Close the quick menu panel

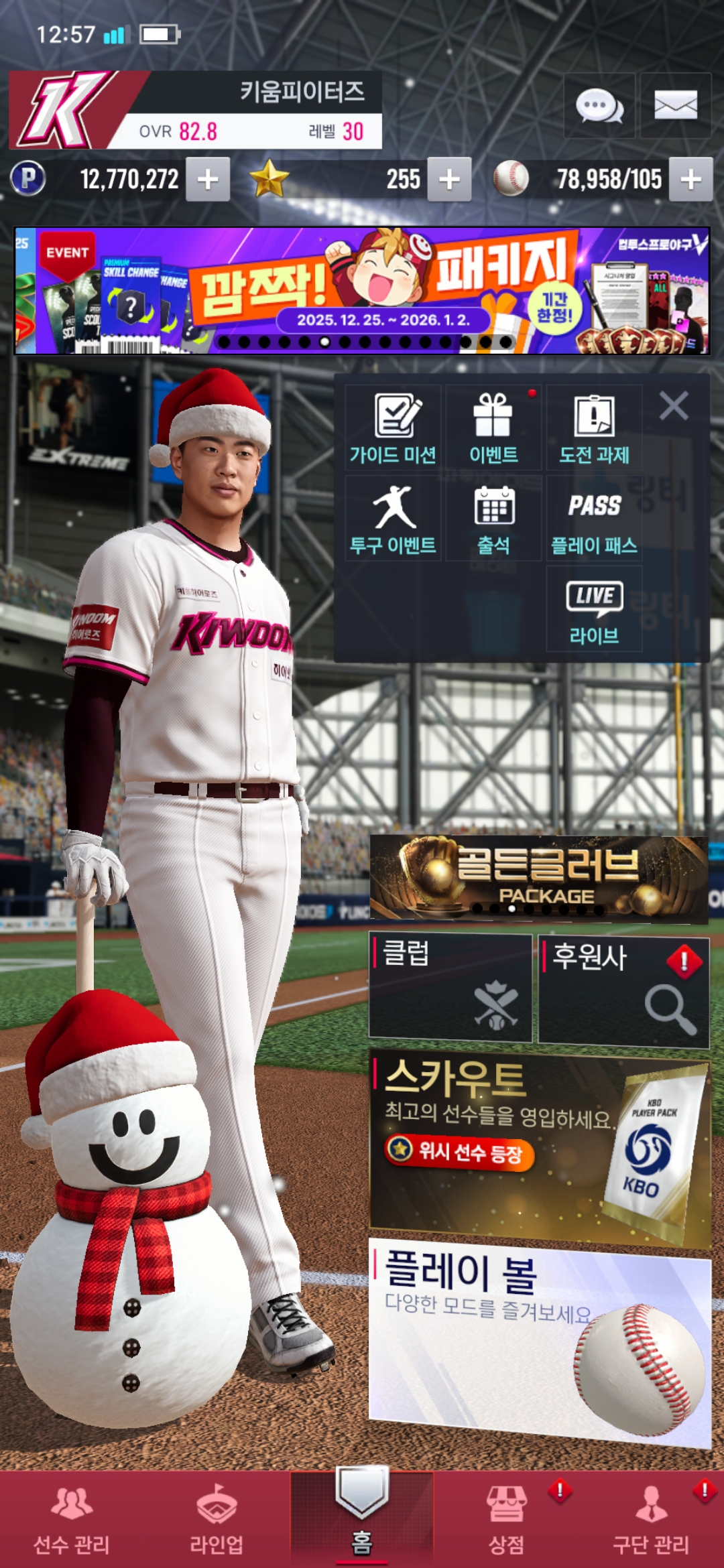point(674,406)
